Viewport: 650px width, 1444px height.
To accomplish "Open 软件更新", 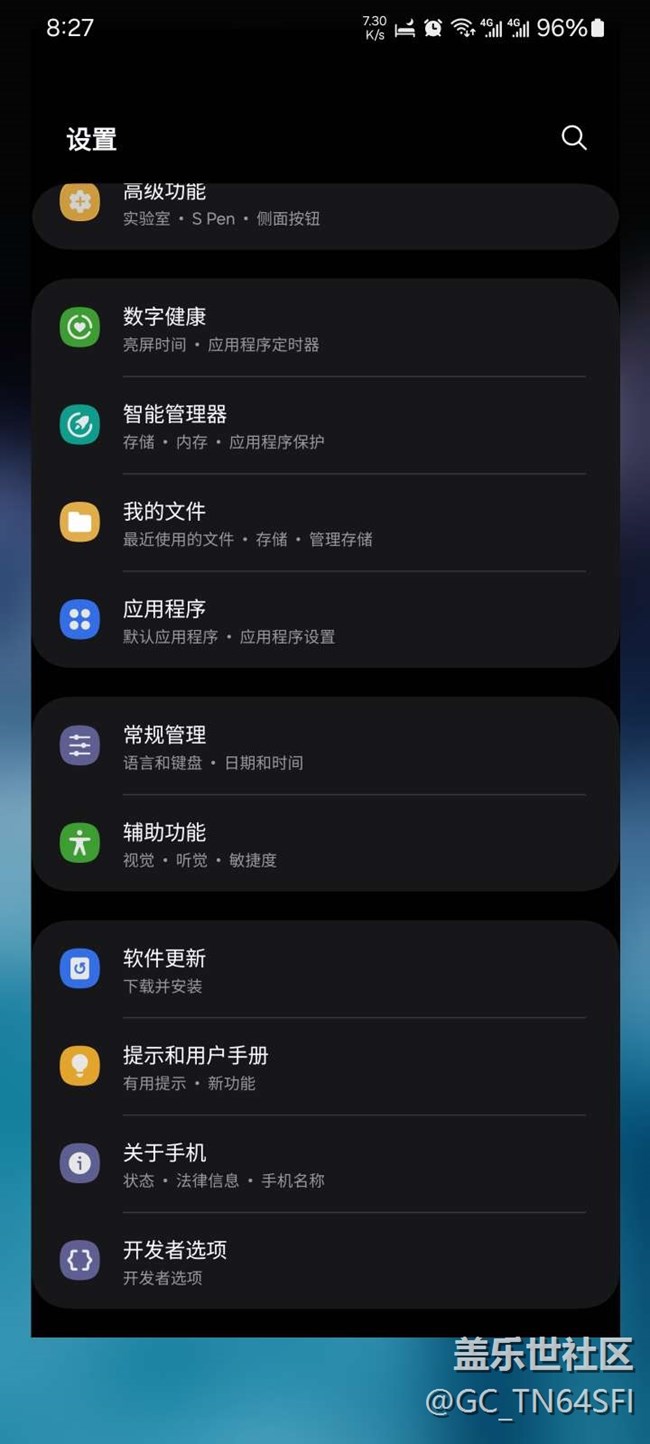I will point(325,970).
